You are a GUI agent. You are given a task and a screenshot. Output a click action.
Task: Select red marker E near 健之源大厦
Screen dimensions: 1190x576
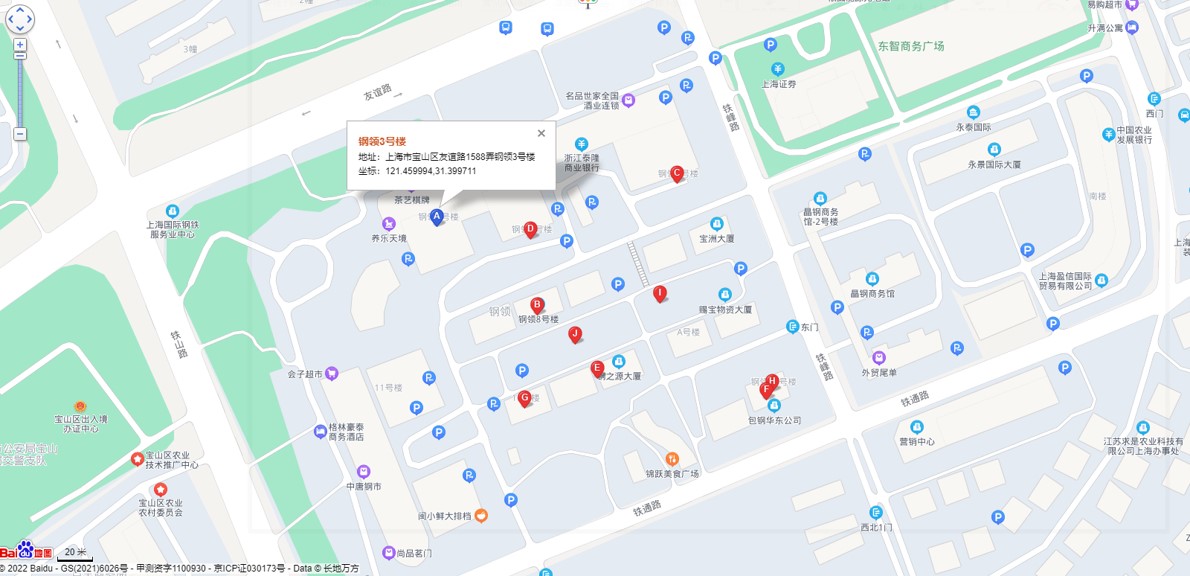click(597, 368)
